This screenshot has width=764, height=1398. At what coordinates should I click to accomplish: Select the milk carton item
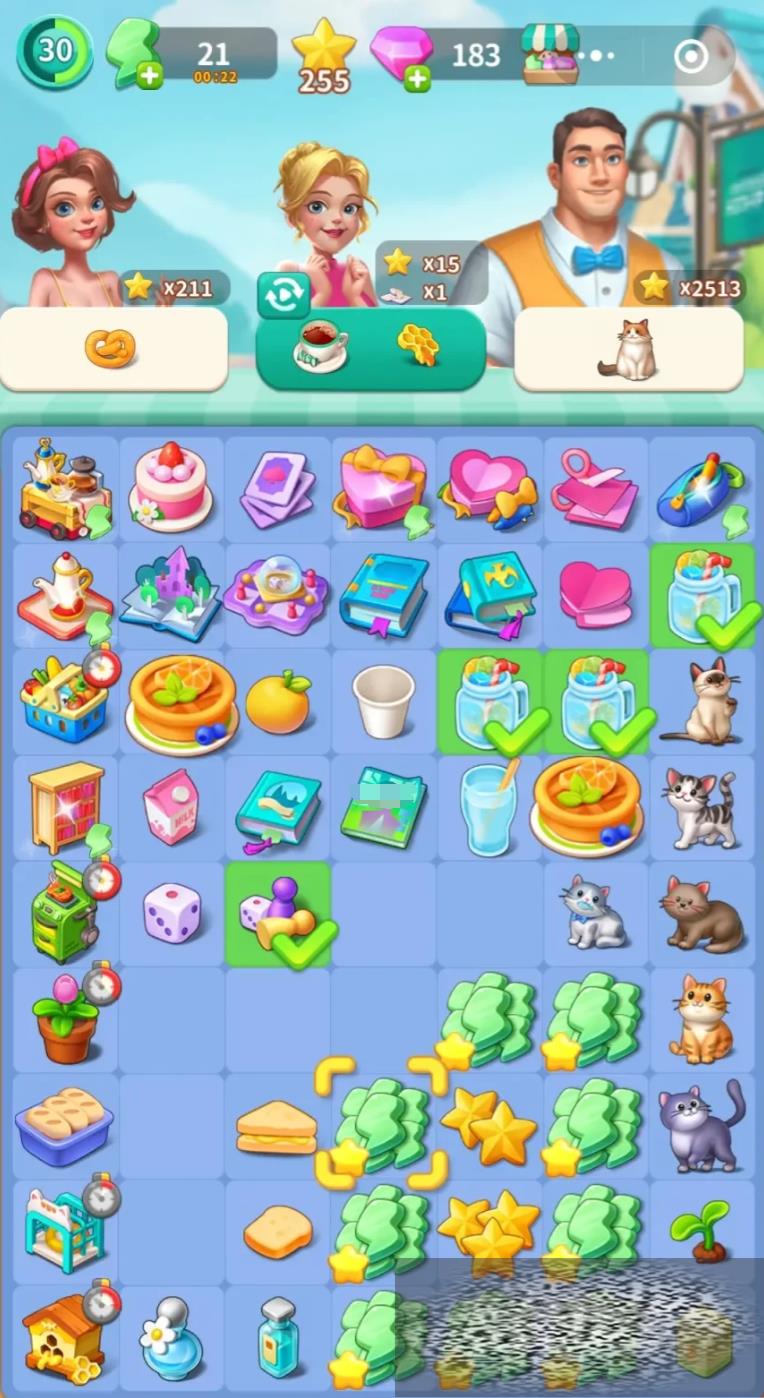point(170,807)
